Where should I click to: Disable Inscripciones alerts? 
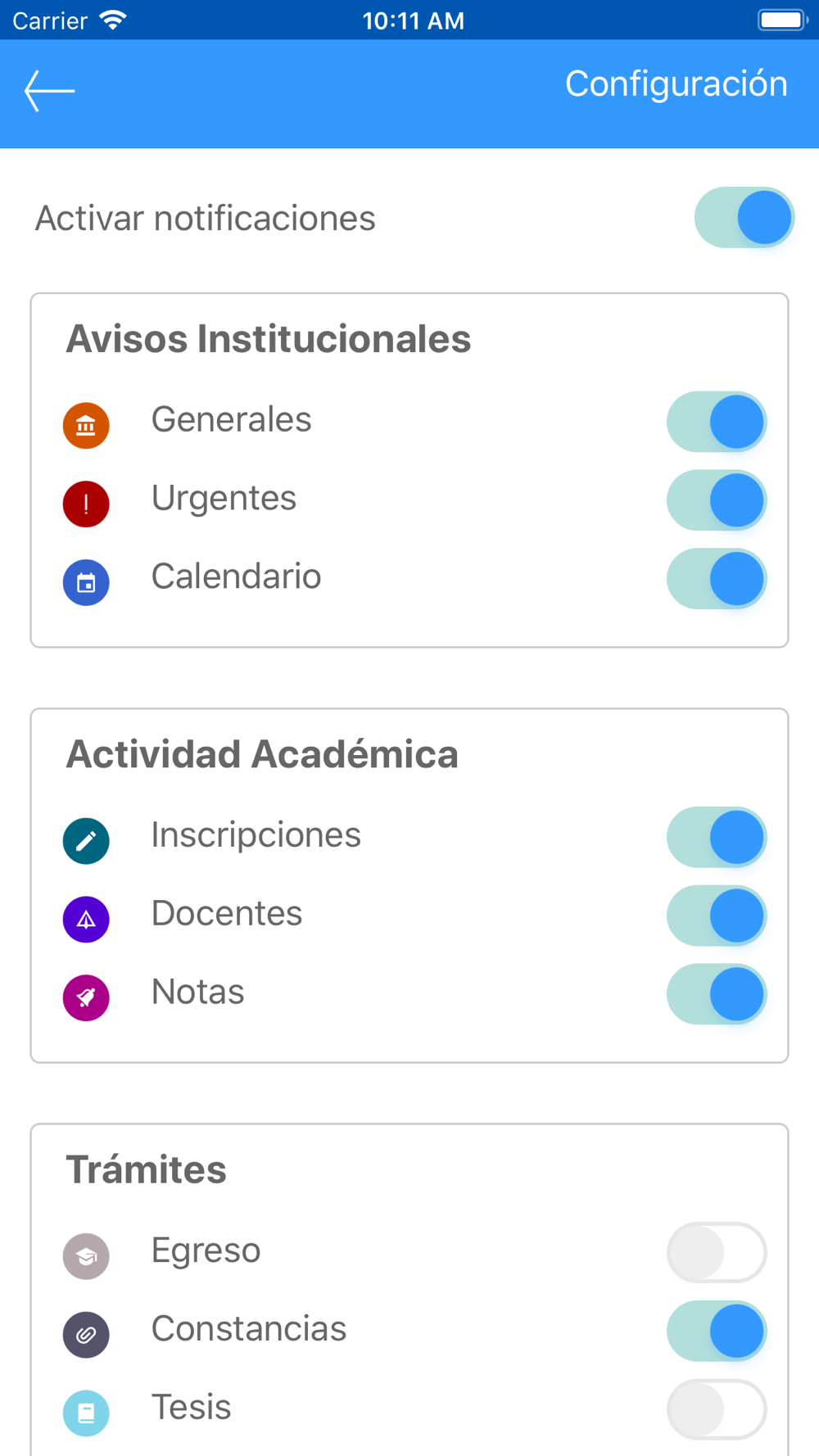(x=717, y=837)
